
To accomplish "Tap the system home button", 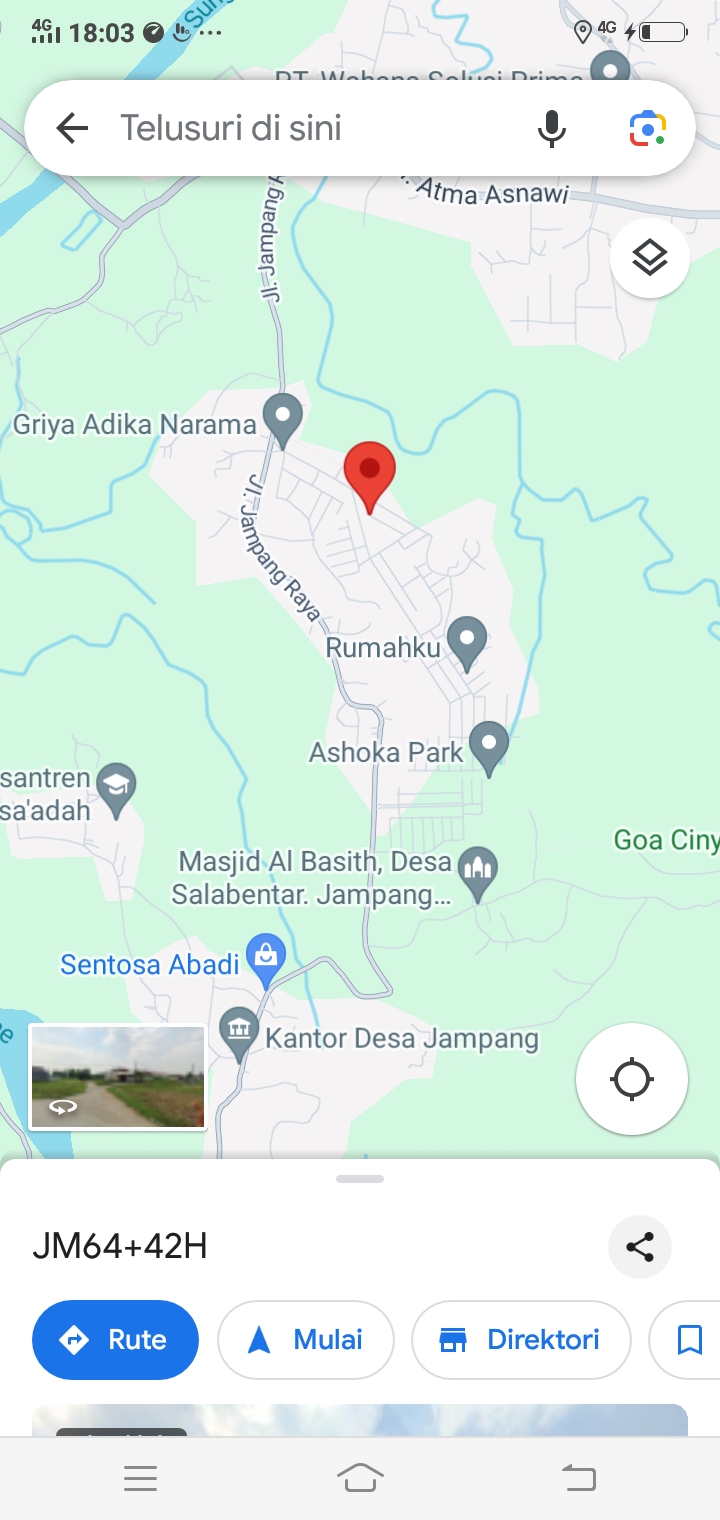I will (x=360, y=1478).
